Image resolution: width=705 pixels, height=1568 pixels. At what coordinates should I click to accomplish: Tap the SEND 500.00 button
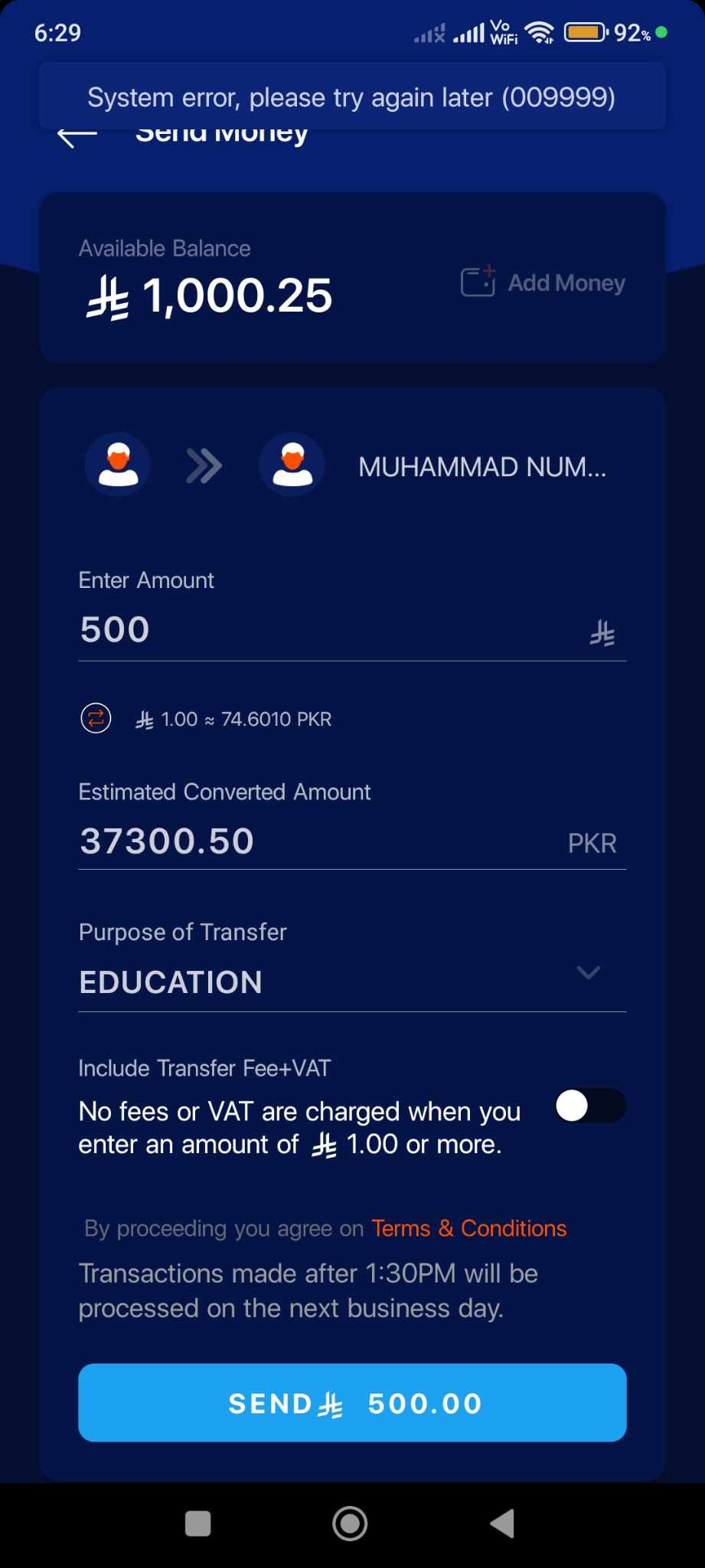352,1403
